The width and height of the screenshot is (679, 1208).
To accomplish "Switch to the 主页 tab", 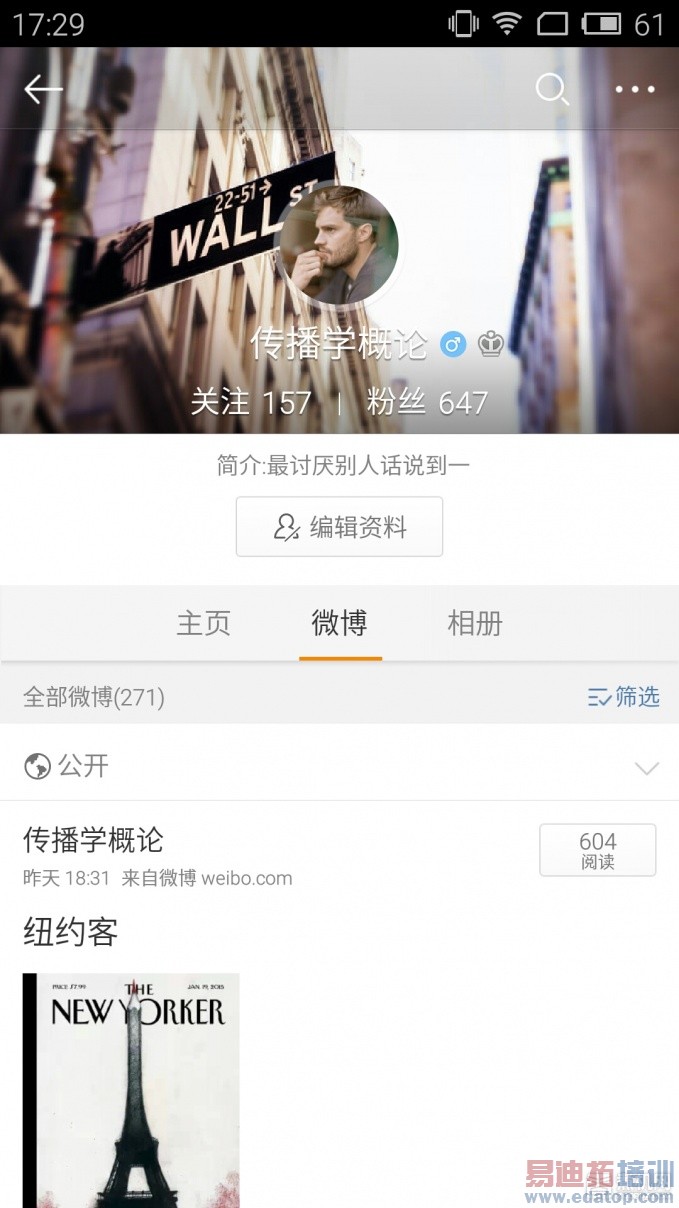I will [x=203, y=623].
